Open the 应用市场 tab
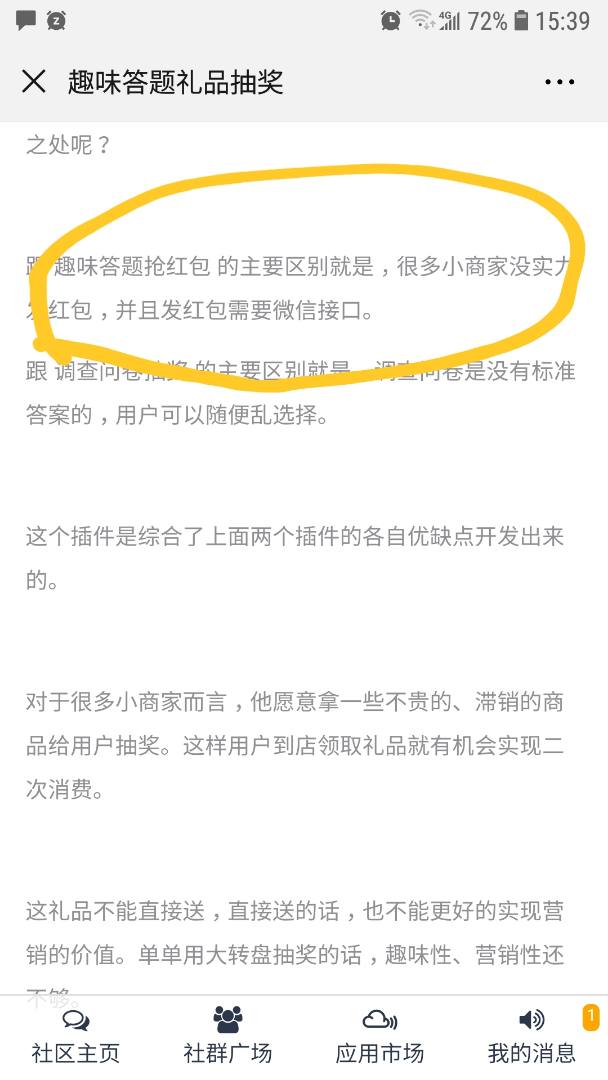The height and width of the screenshot is (1080, 608). point(380,1036)
